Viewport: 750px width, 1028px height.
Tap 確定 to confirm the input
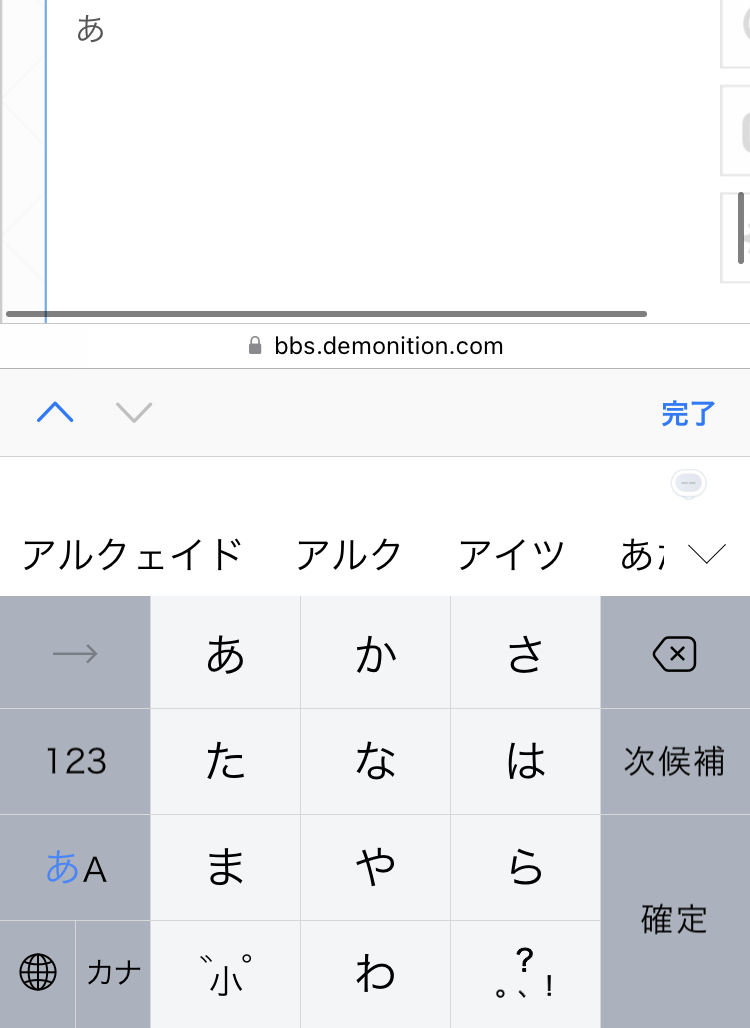(674, 919)
